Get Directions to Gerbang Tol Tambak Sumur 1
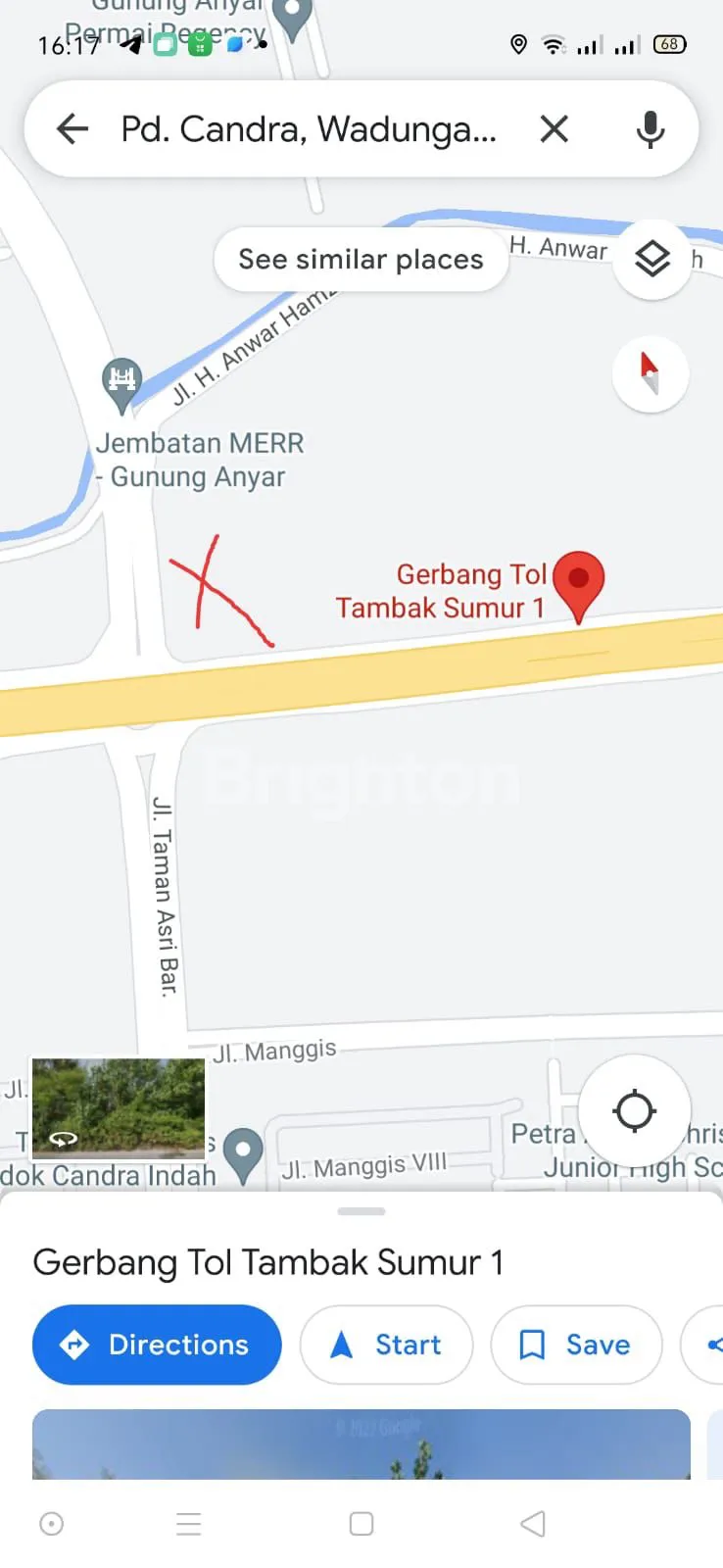The height and width of the screenshot is (1568, 723). 157,1345
